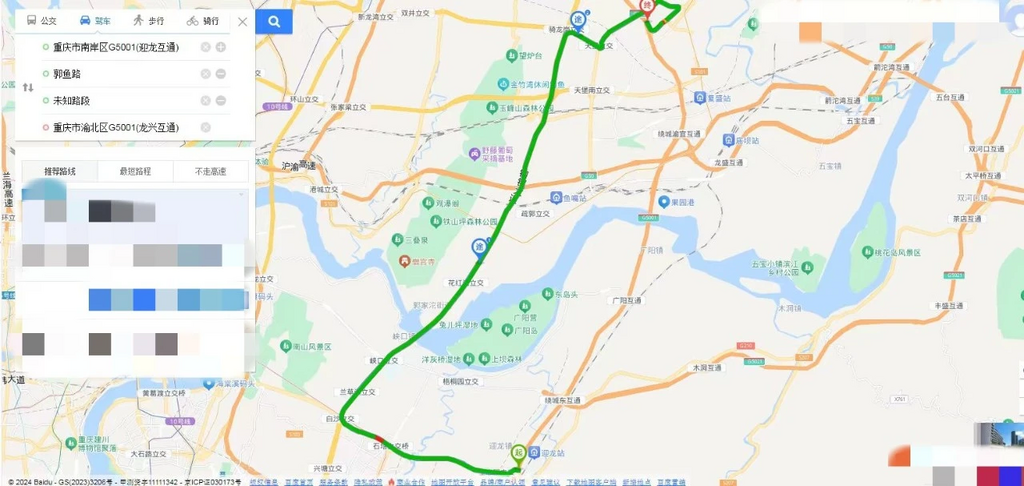The width and height of the screenshot is (1024, 486).
Task: Clear the 迎龙互通 start point field
Action: tap(205, 47)
